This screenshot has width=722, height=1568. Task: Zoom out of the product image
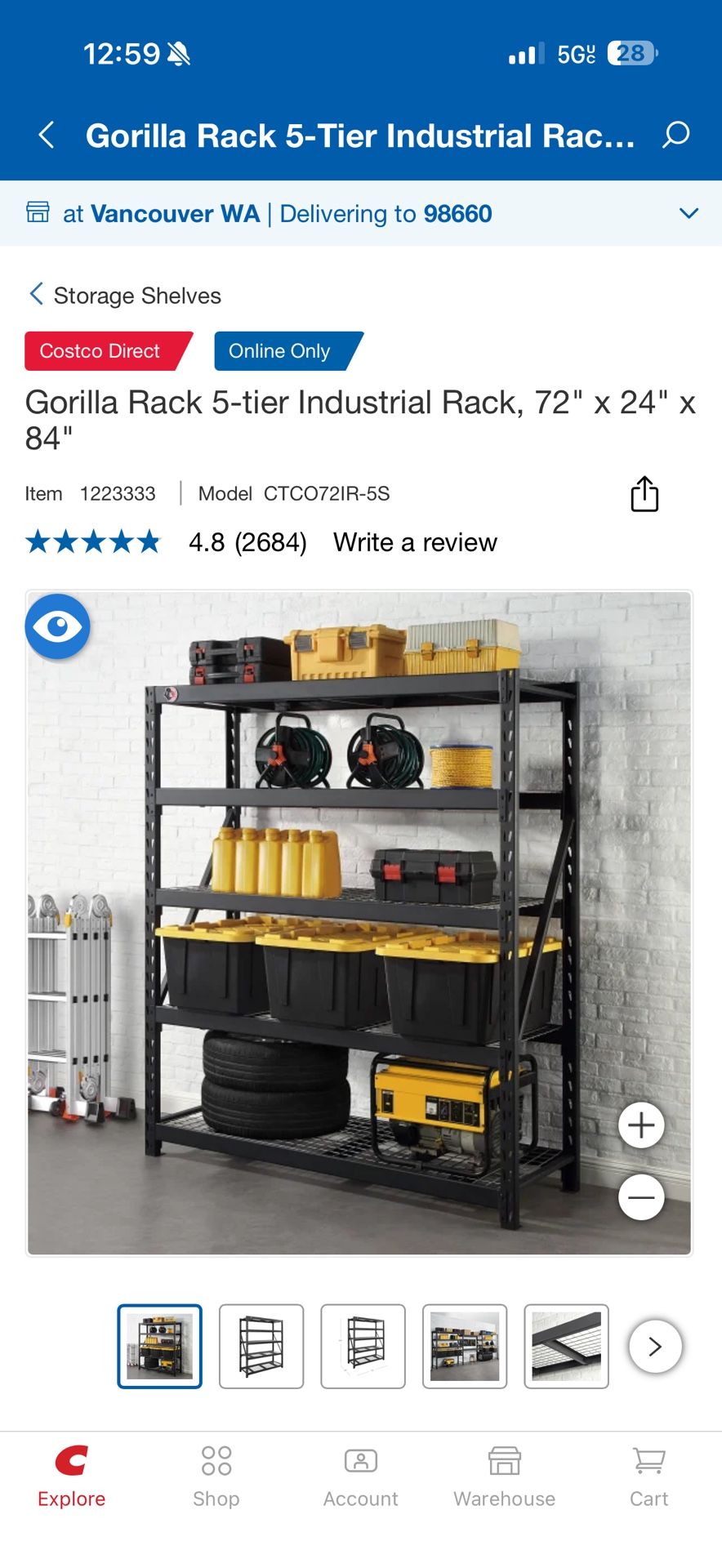point(641,1197)
